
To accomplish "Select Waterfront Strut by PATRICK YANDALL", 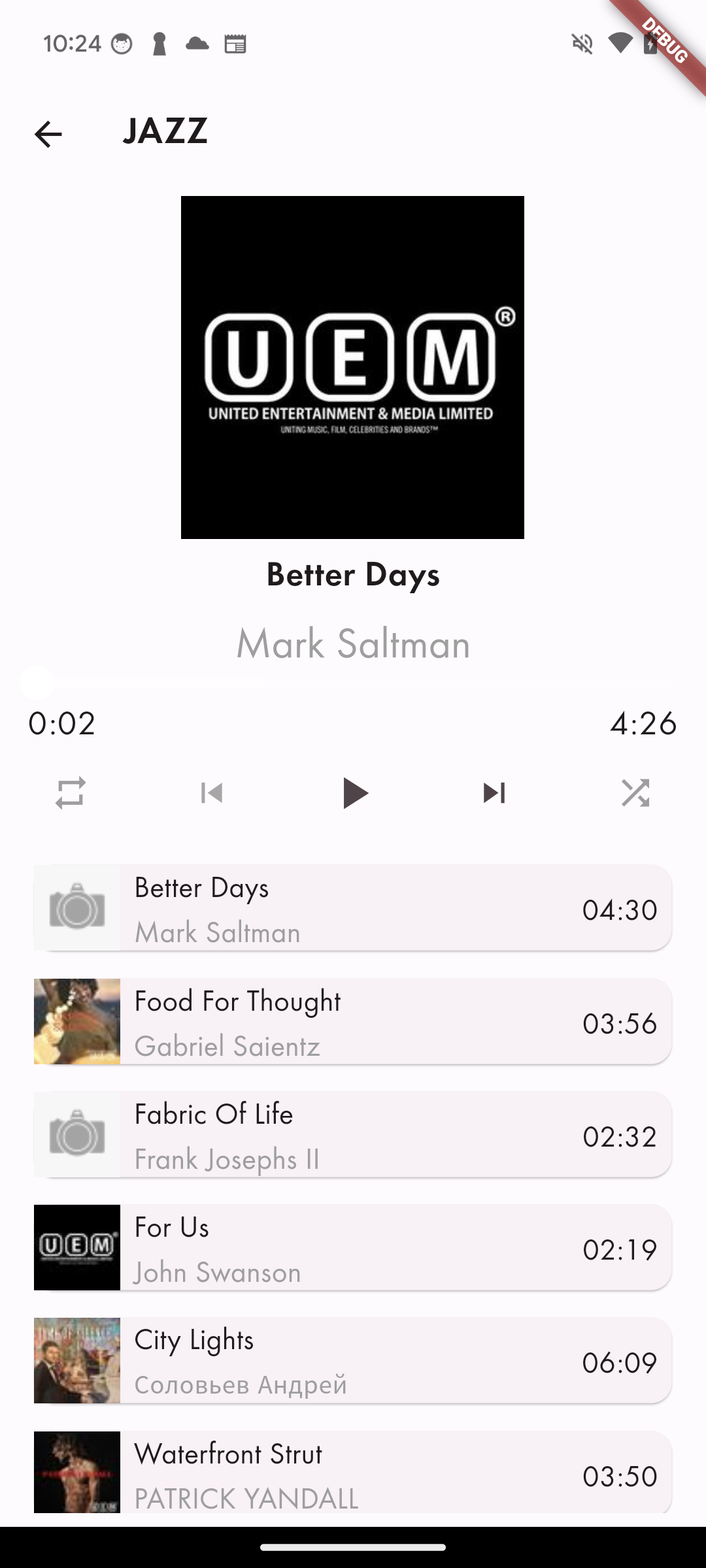I will pyautogui.click(x=353, y=1473).
